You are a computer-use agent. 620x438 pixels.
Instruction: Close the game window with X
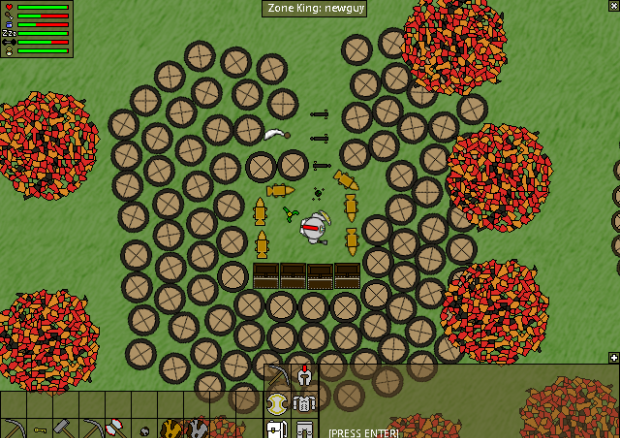click(612, 6)
